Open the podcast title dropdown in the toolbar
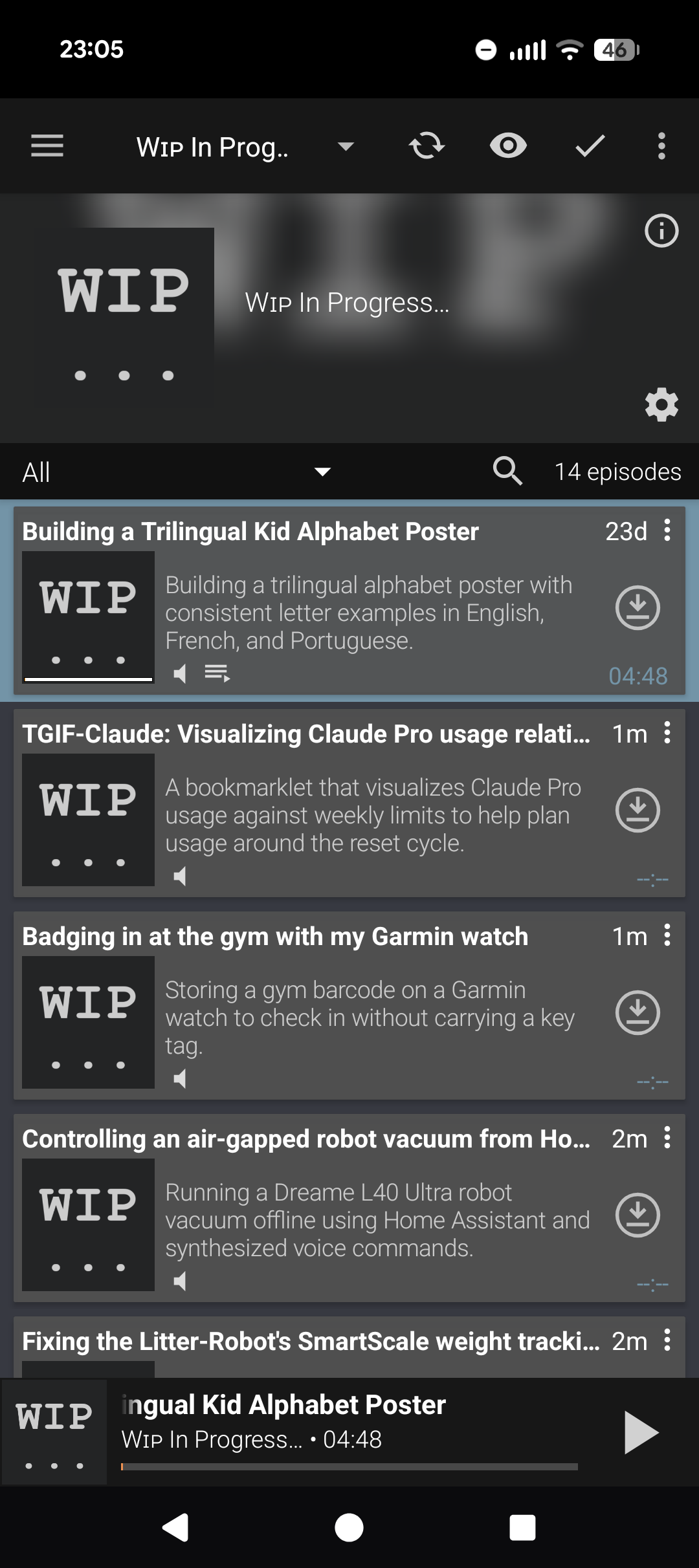Screen dimensions: 699x1568 tap(347, 147)
